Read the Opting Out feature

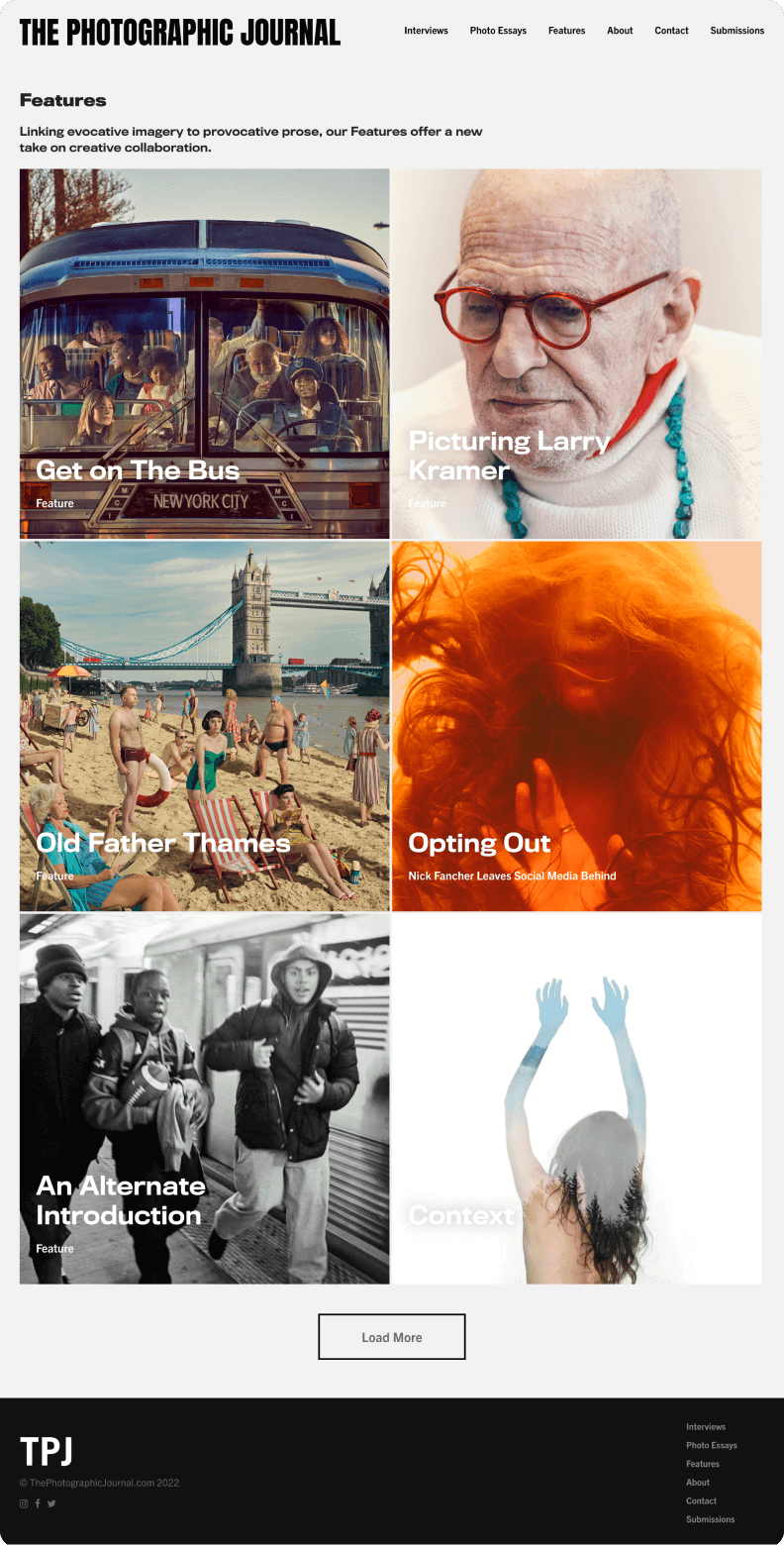576,726
